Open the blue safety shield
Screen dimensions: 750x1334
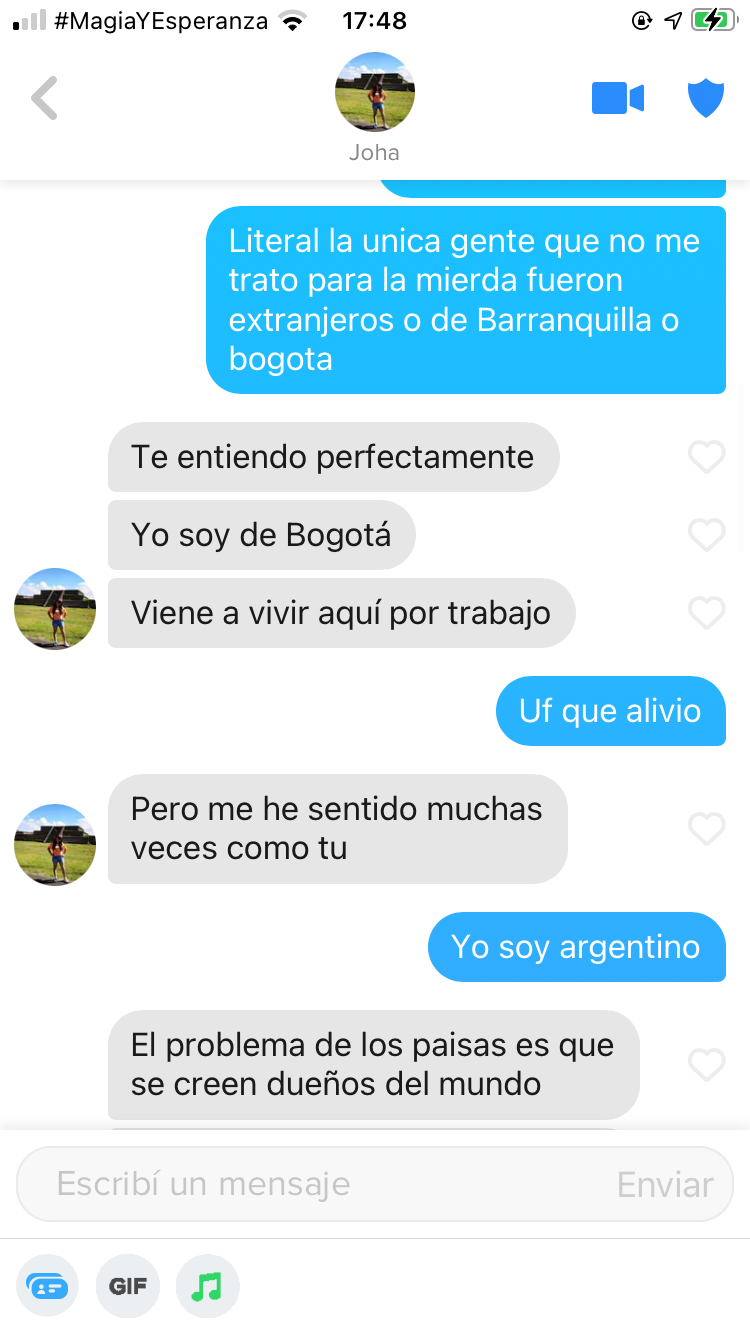[706, 98]
